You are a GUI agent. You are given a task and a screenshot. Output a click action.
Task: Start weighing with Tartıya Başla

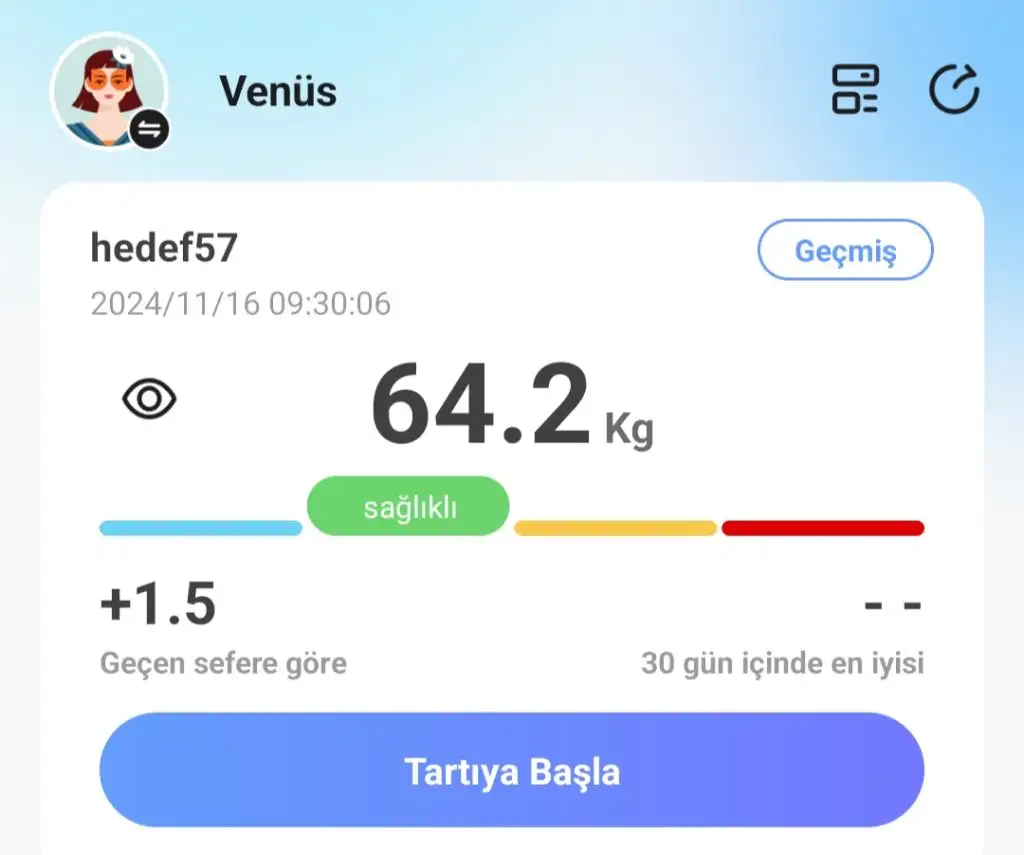pos(512,771)
